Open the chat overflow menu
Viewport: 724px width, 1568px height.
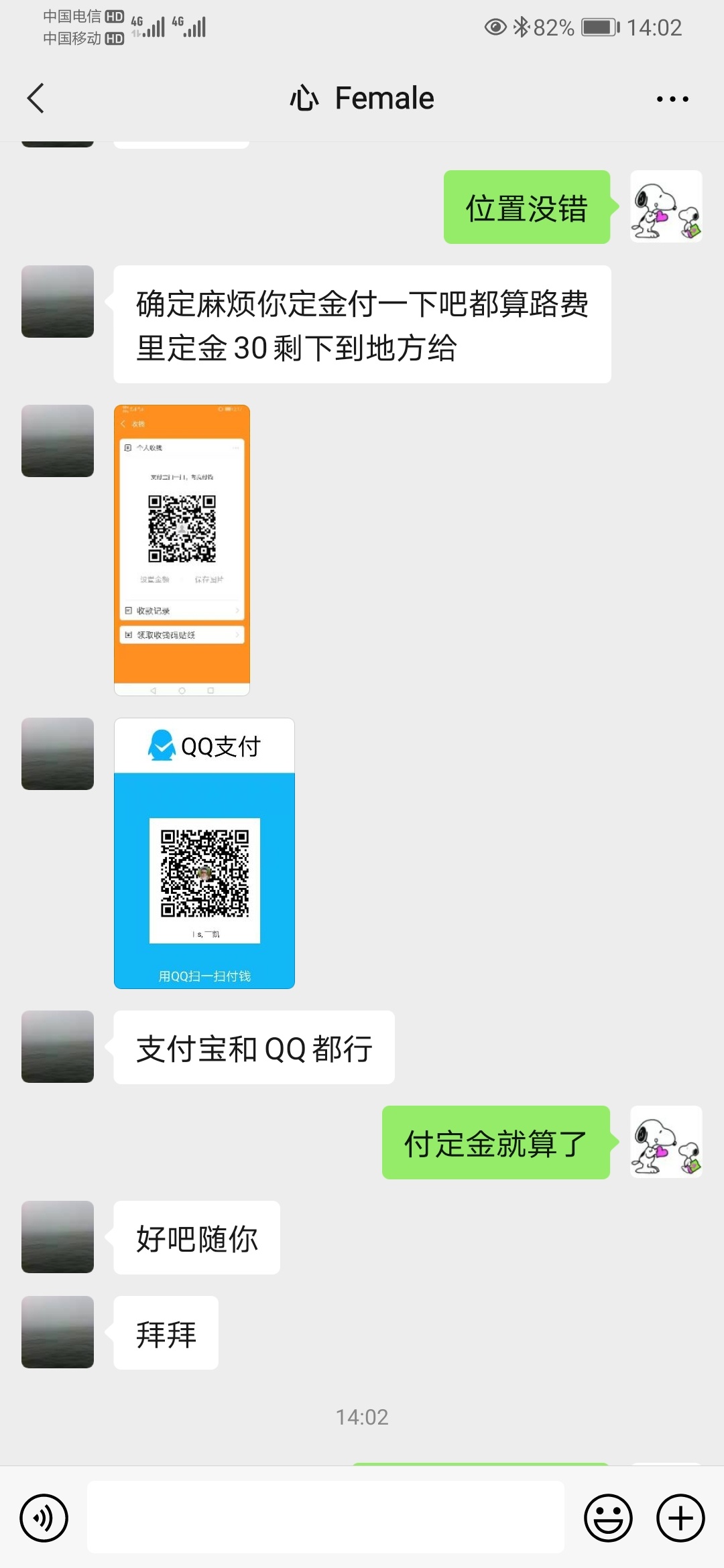pyautogui.click(x=672, y=99)
